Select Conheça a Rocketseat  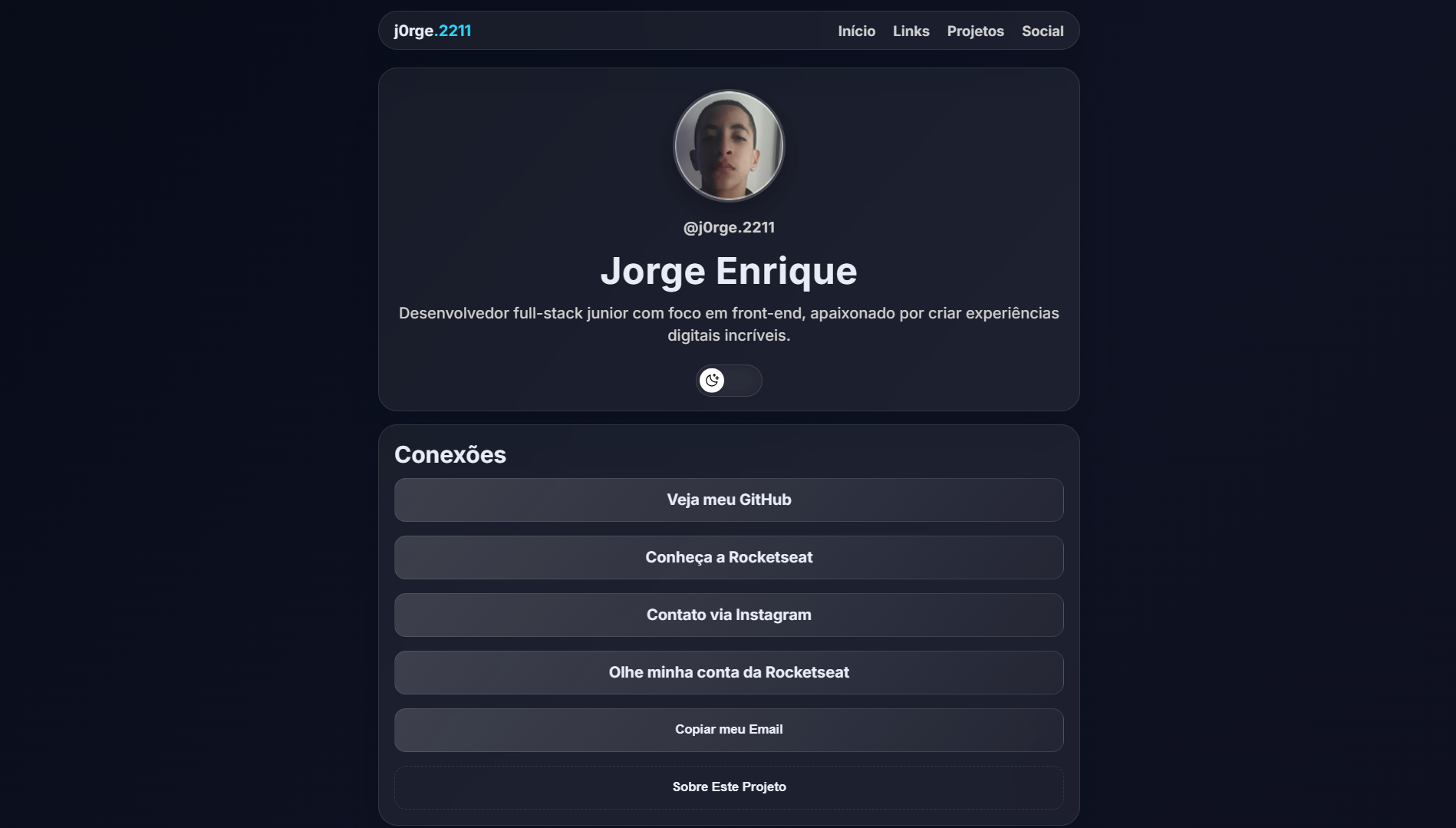[729, 558]
